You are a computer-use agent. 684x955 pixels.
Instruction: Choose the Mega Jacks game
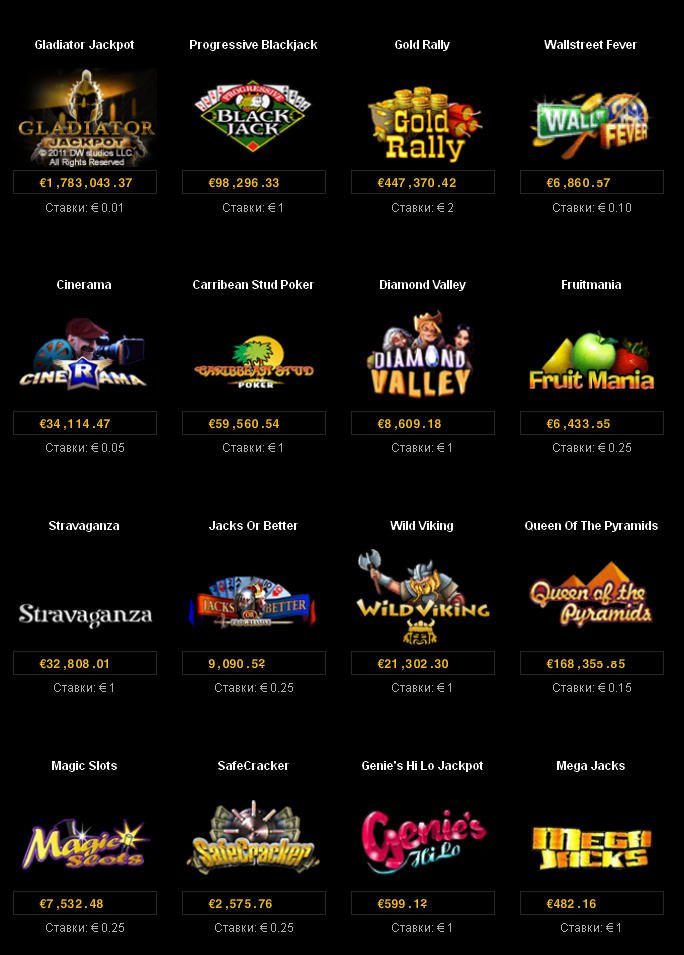pyautogui.click(x=591, y=845)
